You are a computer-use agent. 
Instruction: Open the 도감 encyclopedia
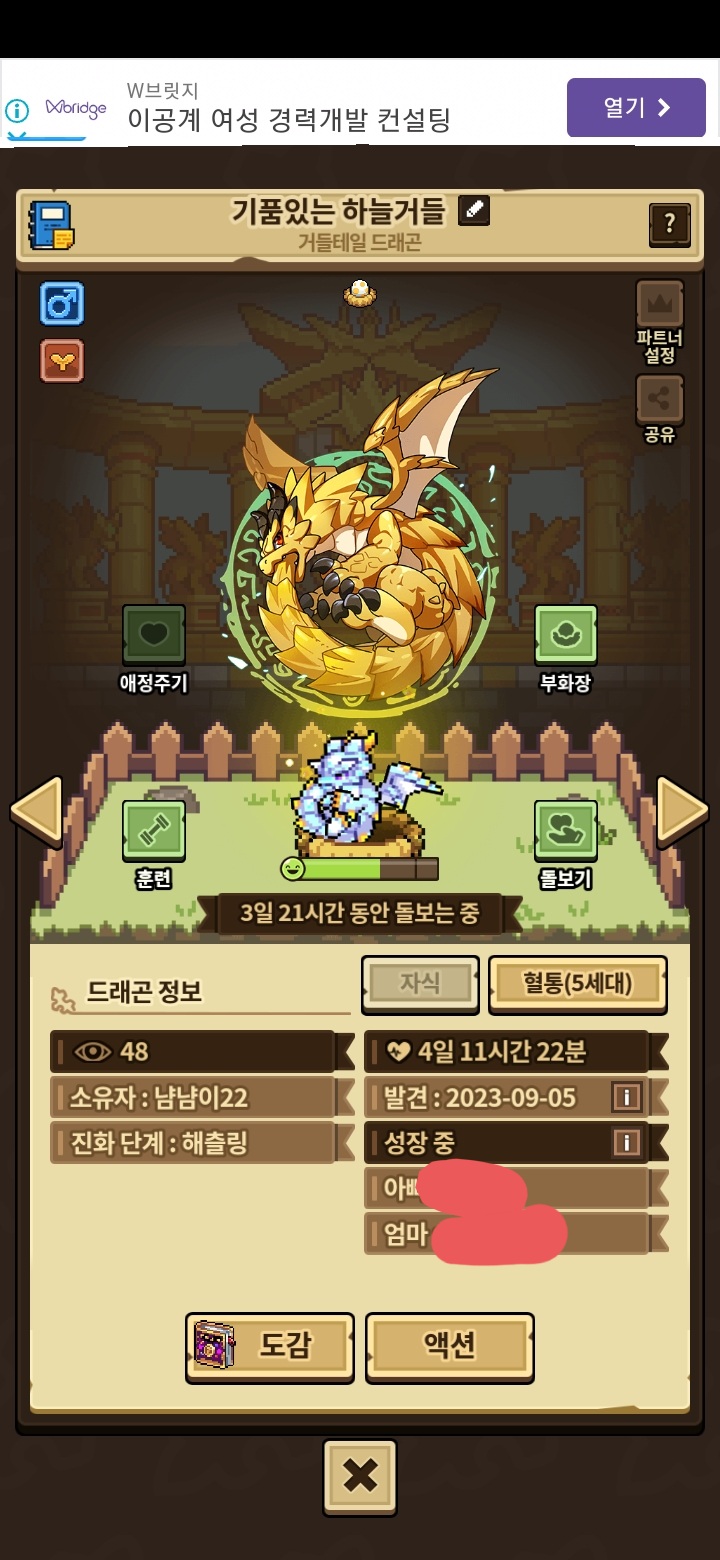[269, 1347]
